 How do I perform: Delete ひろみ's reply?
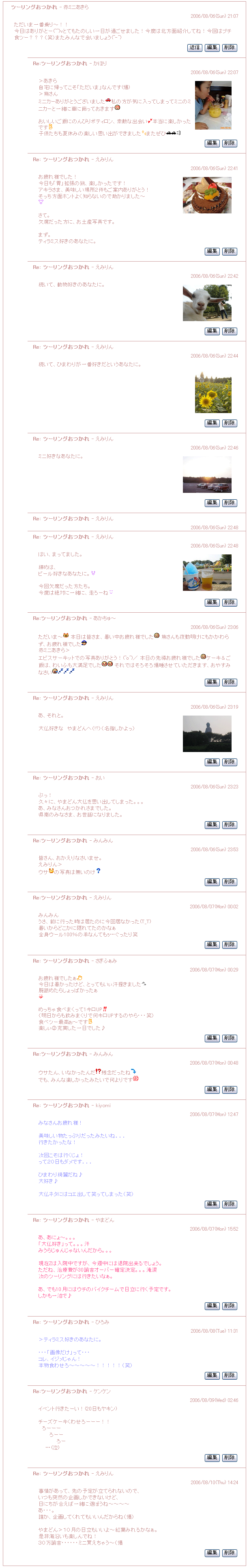(230, 1376)
